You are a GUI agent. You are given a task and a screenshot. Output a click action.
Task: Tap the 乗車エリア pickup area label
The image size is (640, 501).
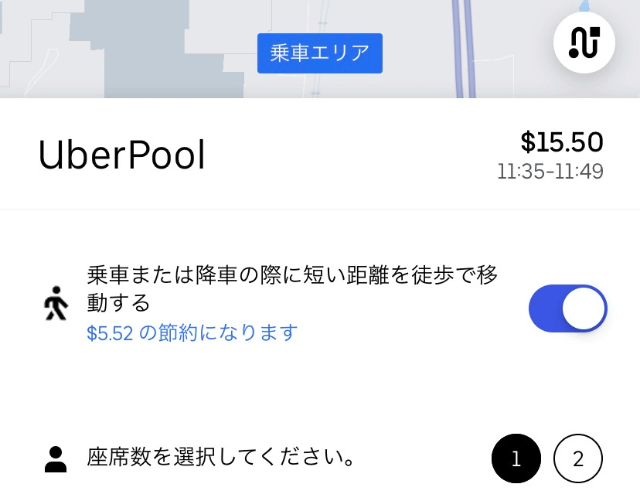pos(320,53)
